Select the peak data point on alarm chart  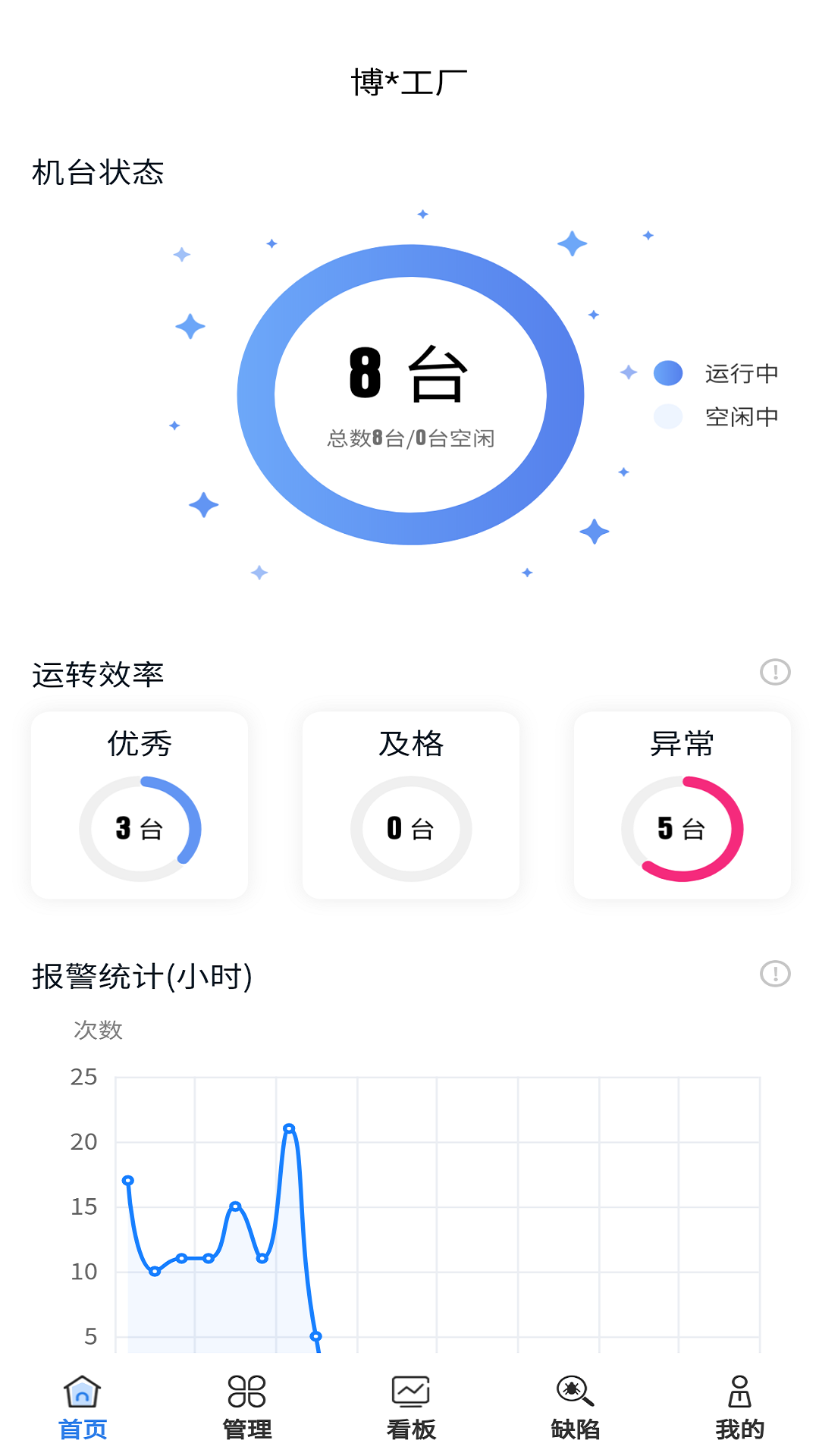point(289,1129)
